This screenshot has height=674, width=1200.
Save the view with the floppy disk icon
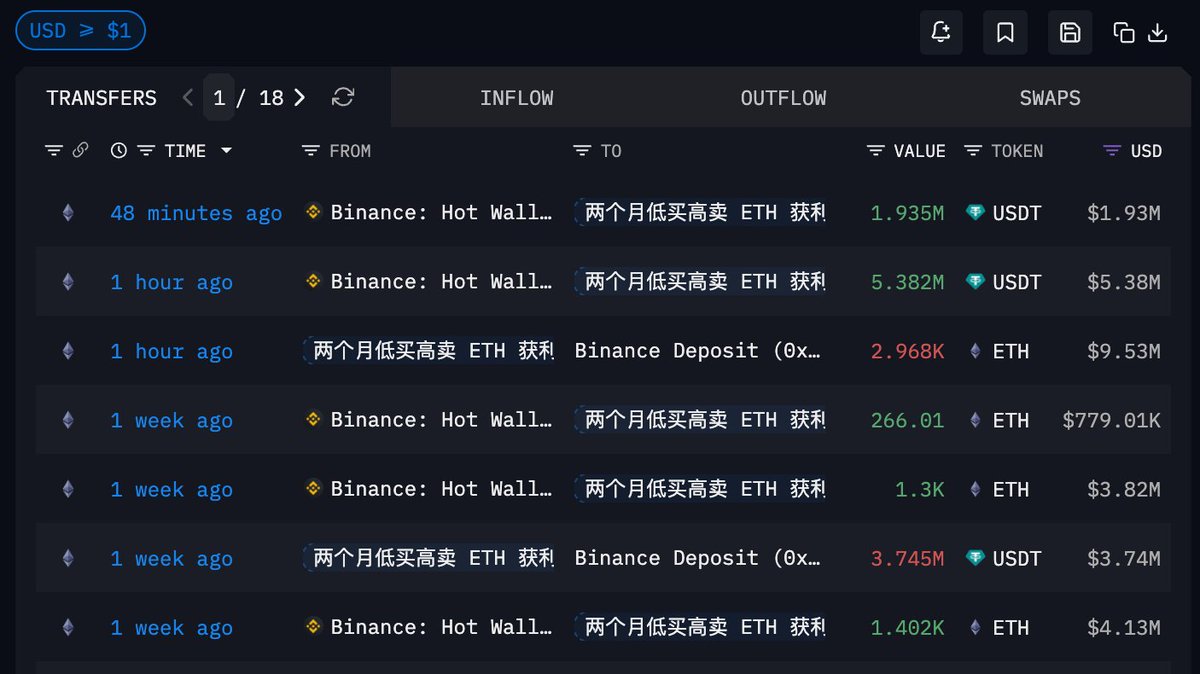click(1069, 33)
